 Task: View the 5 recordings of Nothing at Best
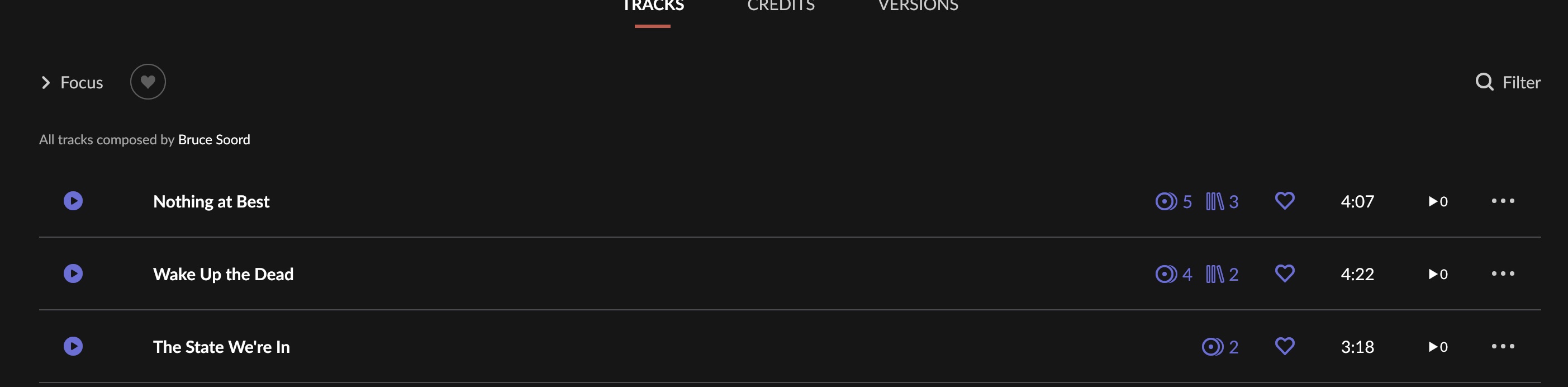pos(1173,202)
